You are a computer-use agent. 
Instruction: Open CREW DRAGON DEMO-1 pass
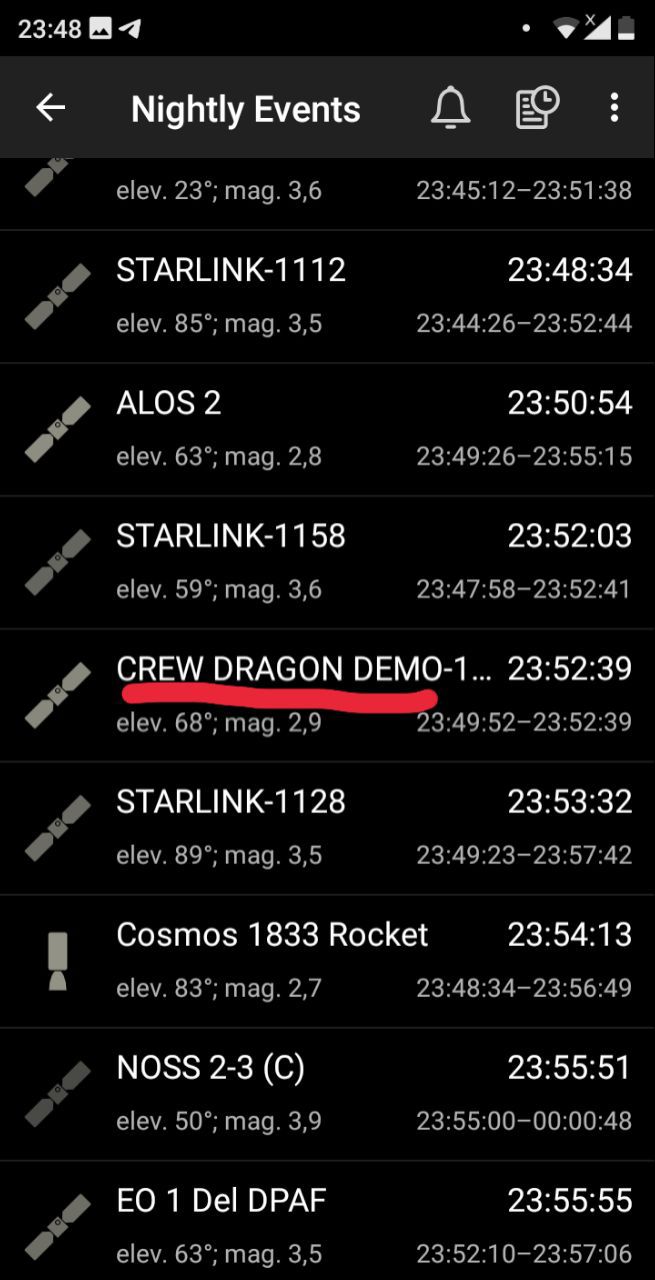tap(327, 696)
